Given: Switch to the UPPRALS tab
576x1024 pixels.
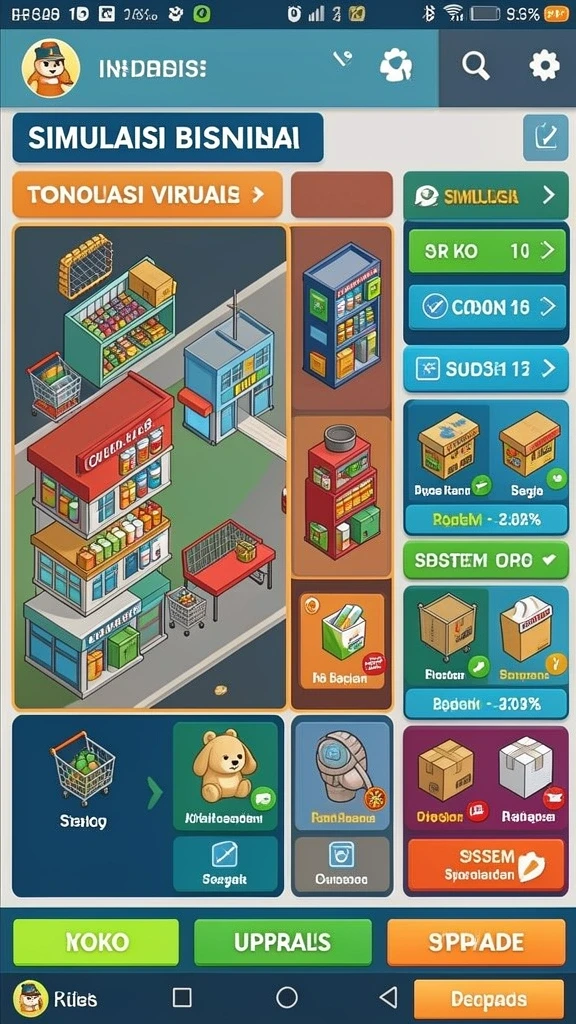Looking at the screenshot, I should 283,942.
